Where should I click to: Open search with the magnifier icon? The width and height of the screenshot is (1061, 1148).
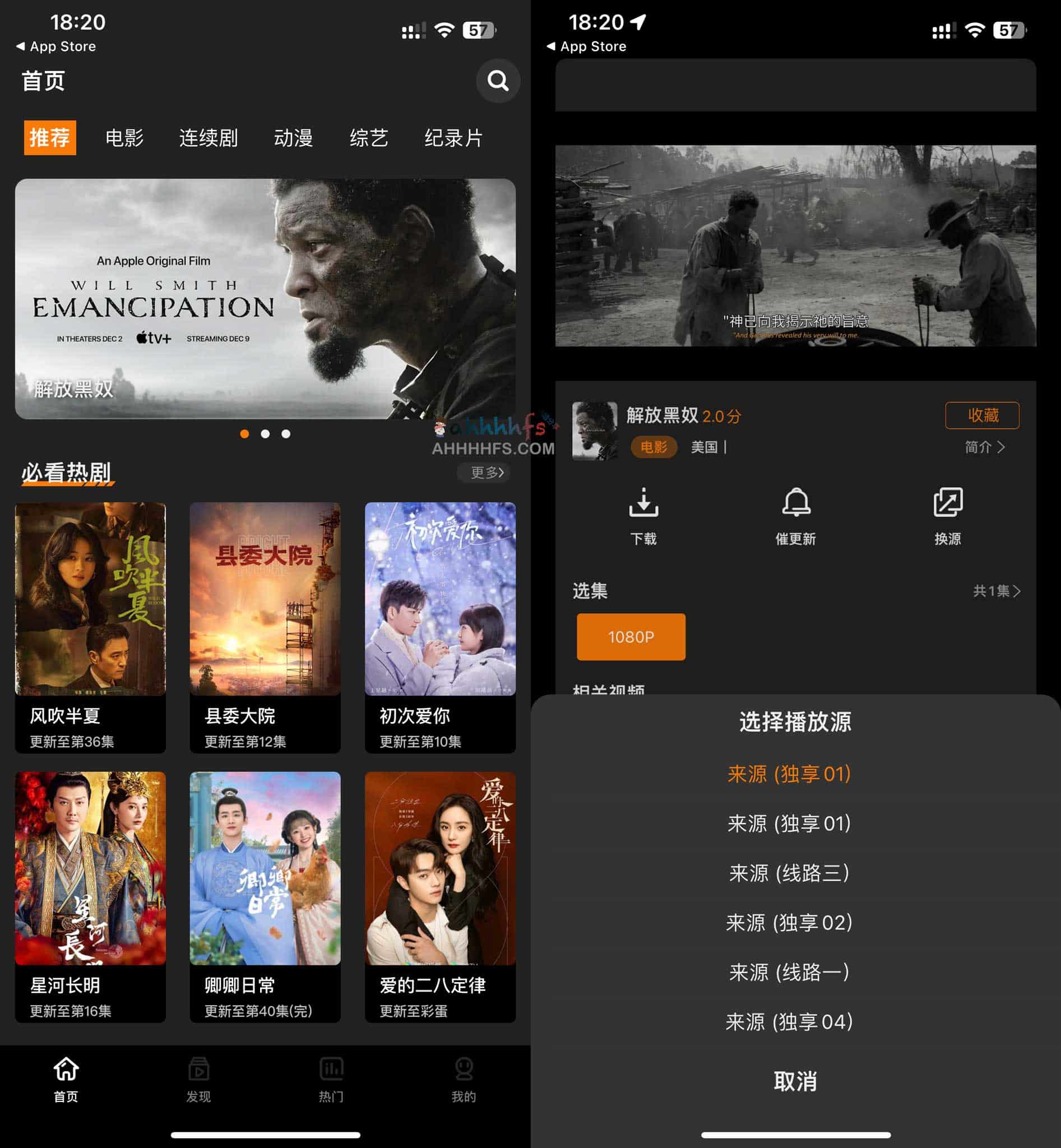pyautogui.click(x=497, y=81)
